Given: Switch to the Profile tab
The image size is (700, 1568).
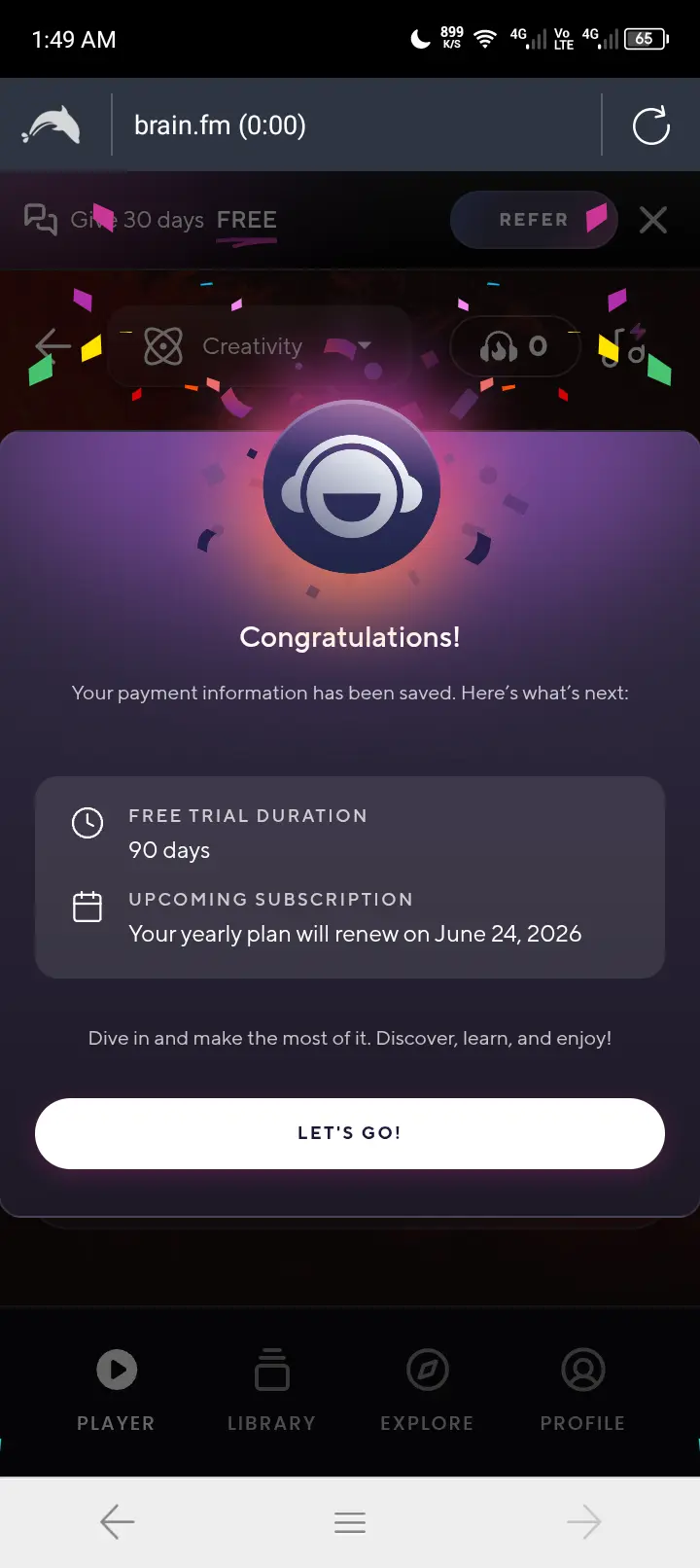Looking at the screenshot, I should [583, 1390].
